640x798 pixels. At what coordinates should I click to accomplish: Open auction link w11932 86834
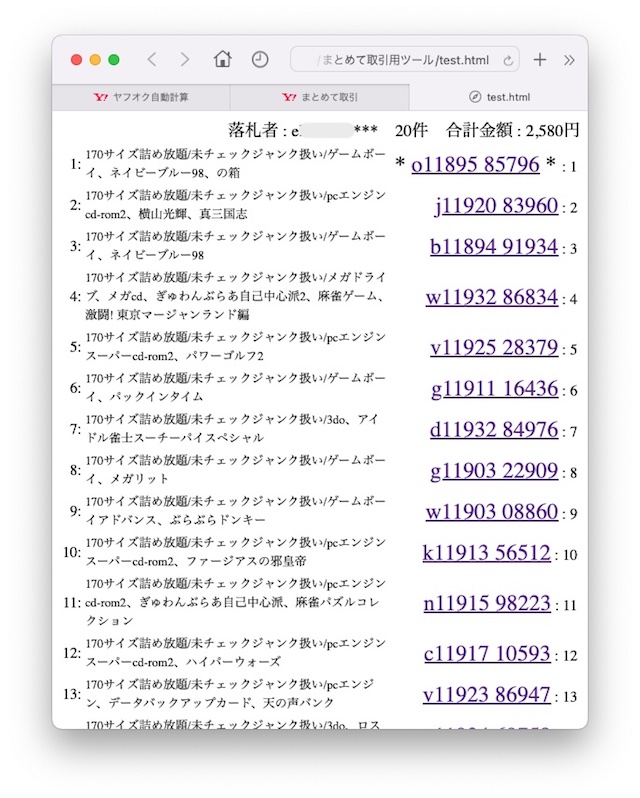pos(492,296)
